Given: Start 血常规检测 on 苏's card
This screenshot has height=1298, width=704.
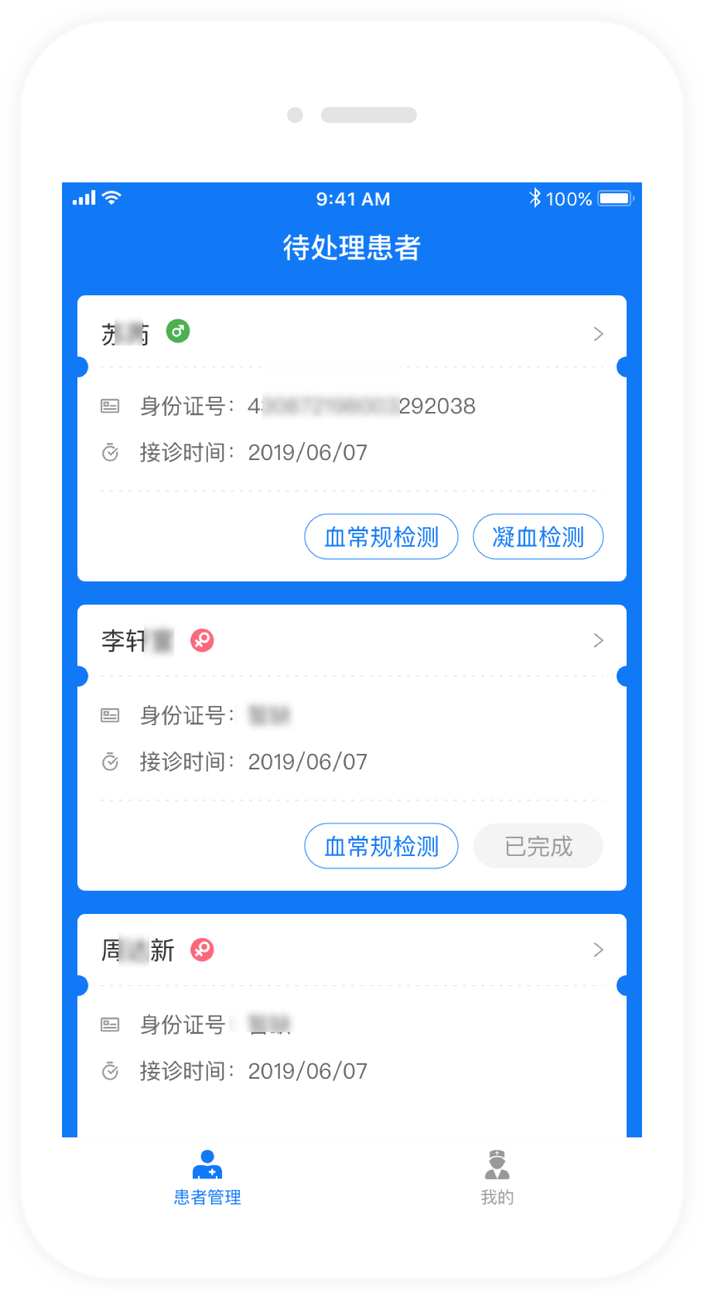Looking at the screenshot, I should pos(381,537).
